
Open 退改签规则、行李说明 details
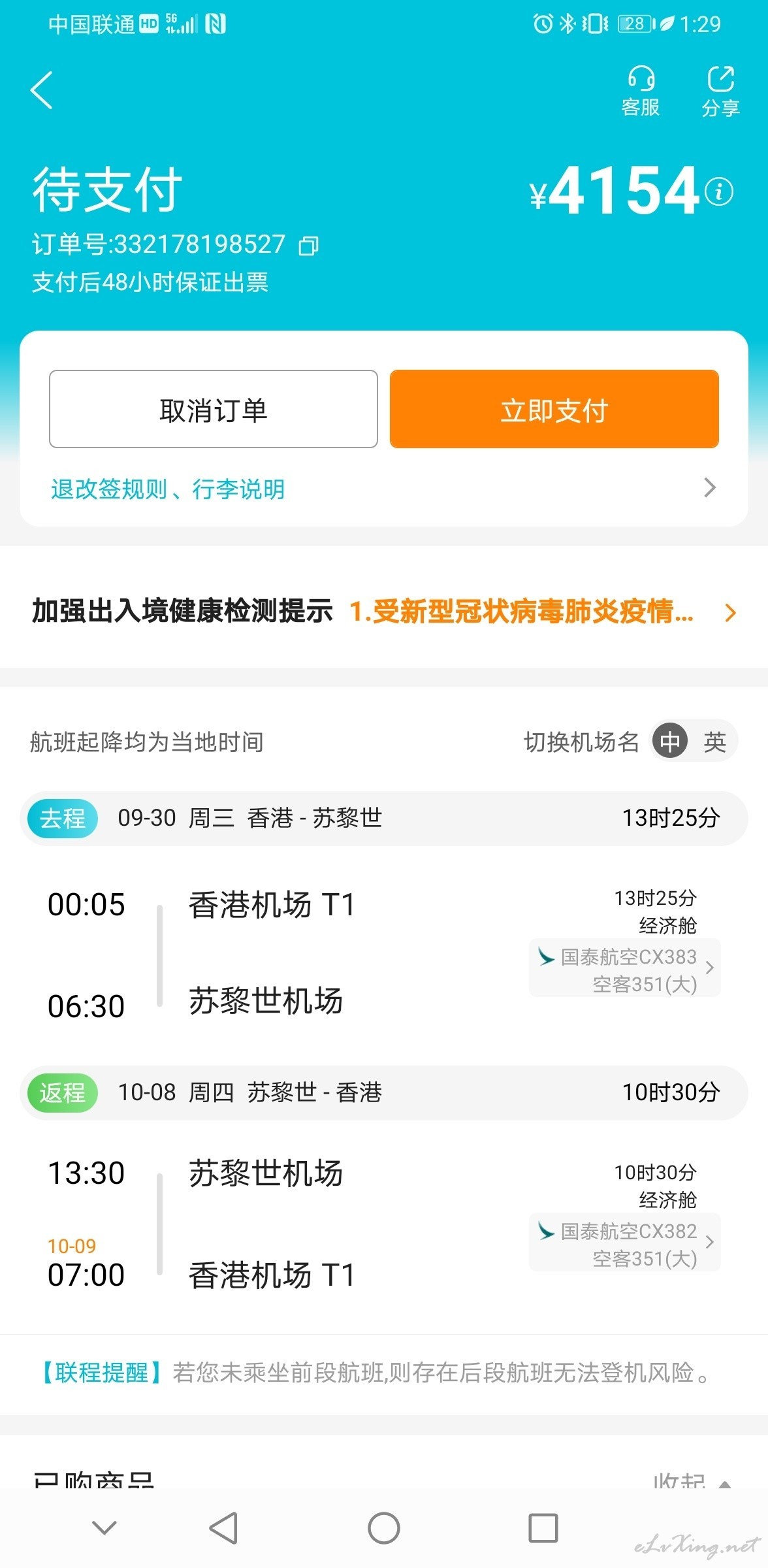[x=384, y=488]
